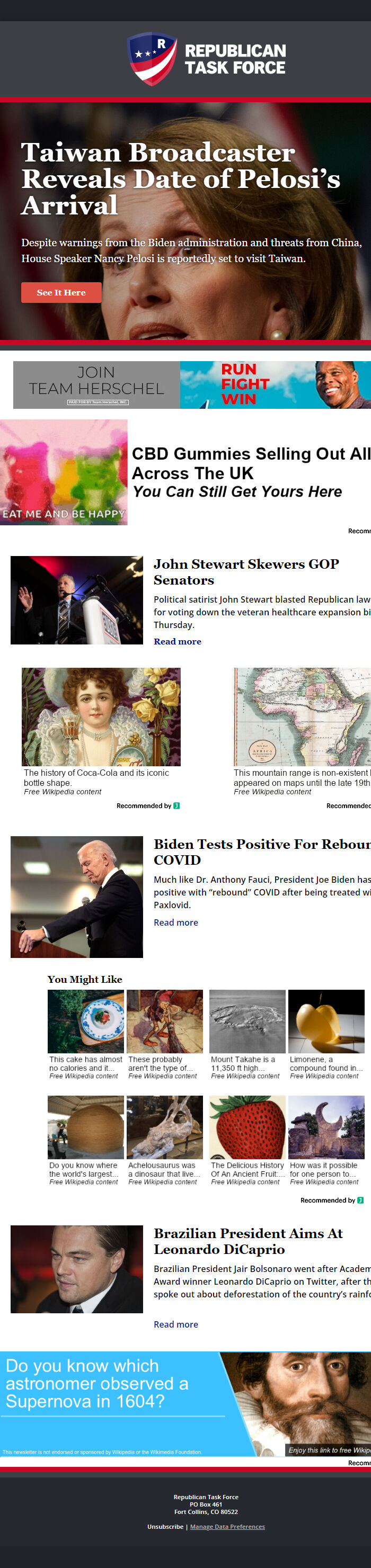Open the 'How was it possible' article card
Viewport: 371px width, 1568px height.
click(326, 1139)
